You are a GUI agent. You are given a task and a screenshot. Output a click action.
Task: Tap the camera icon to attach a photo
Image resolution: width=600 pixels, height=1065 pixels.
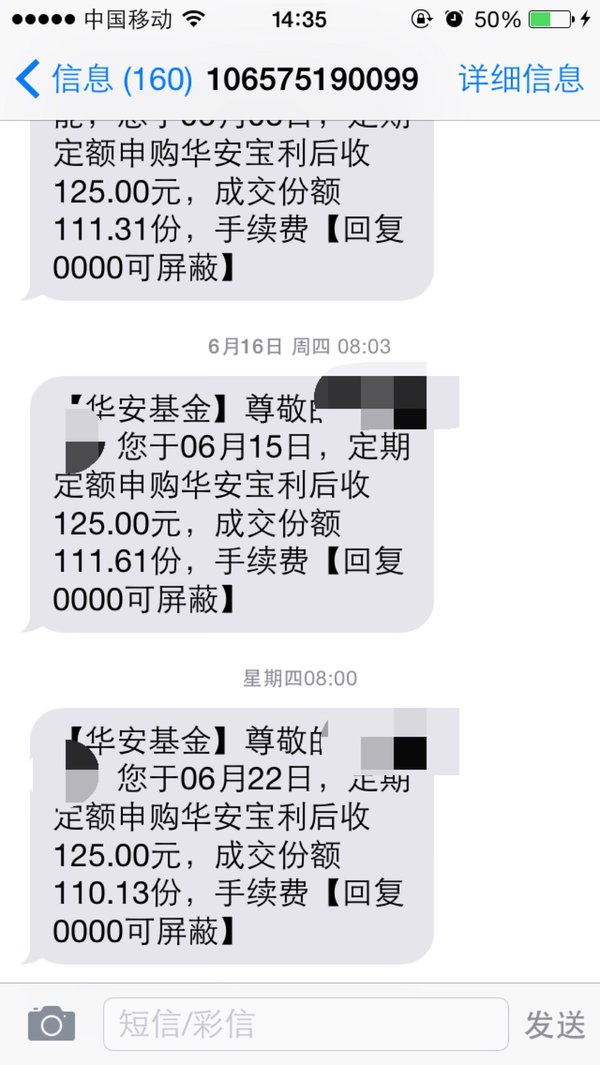(52, 1024)
